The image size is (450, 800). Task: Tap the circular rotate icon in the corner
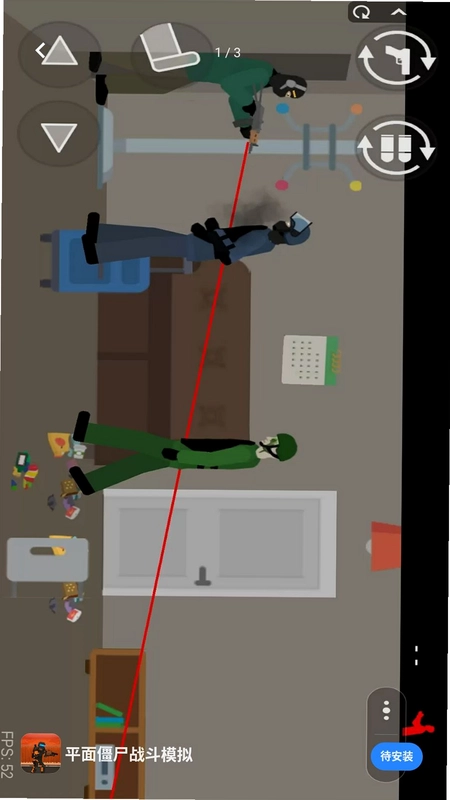click(363, 13)
